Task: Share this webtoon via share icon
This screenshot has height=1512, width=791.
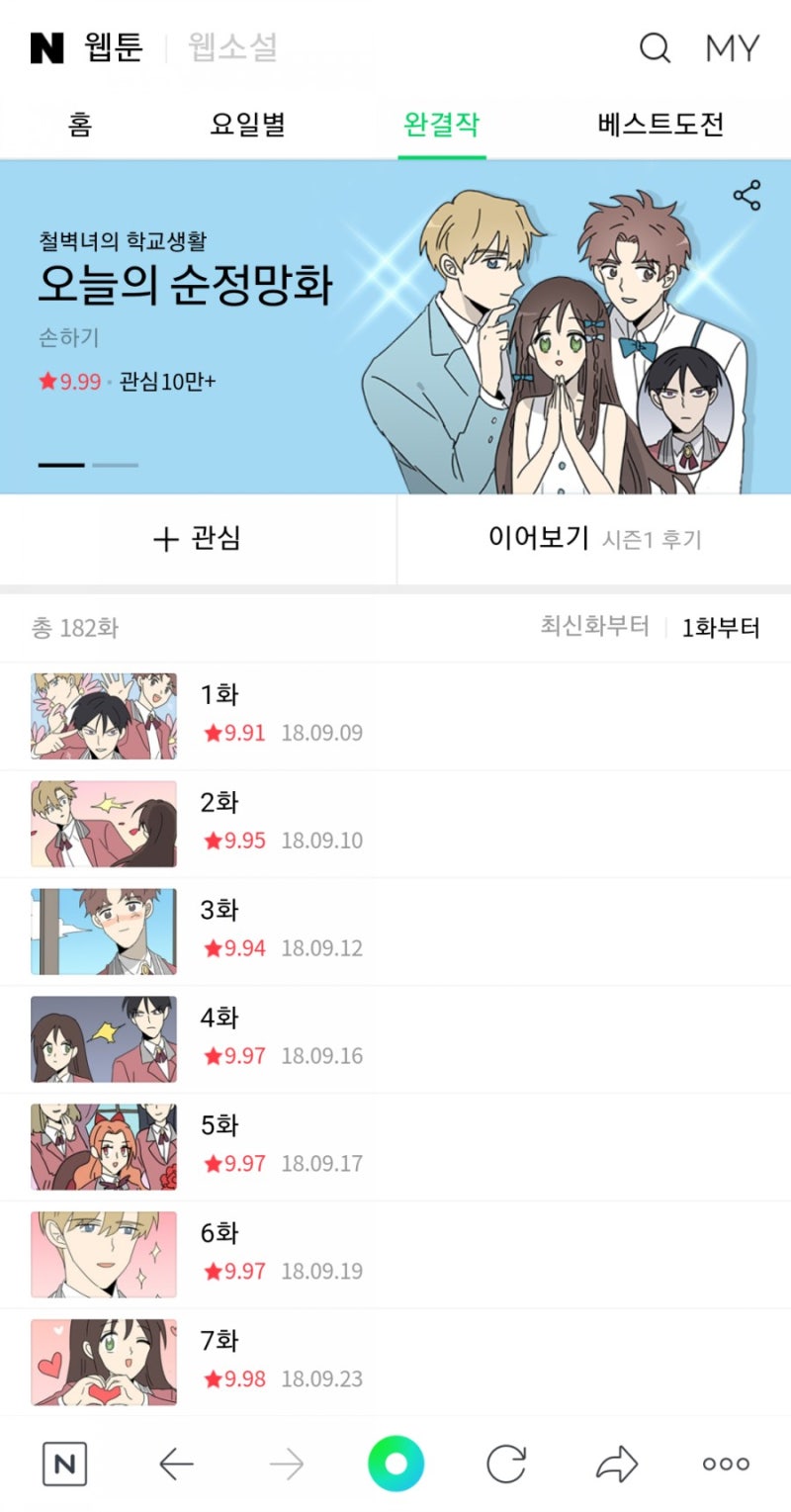Action: (747, 195)
